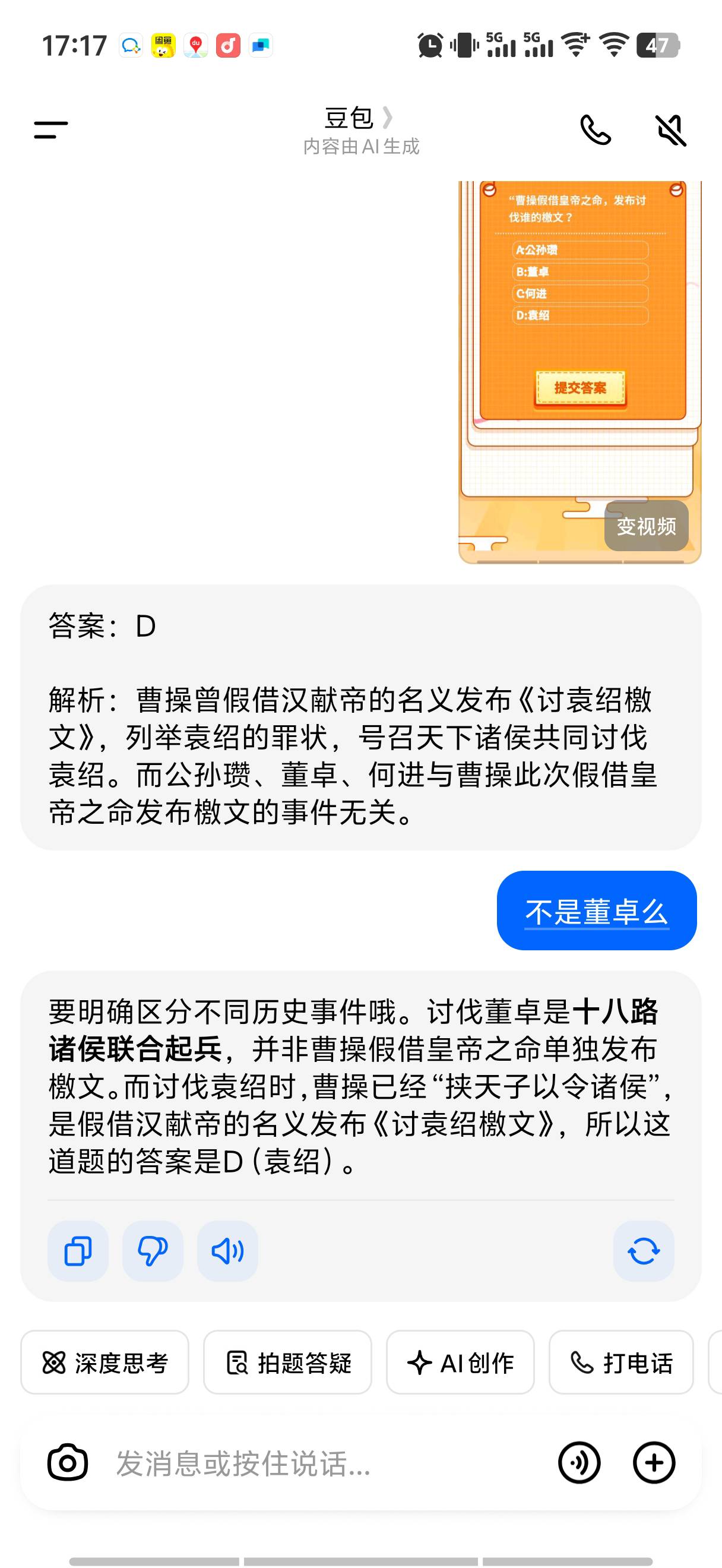
Task: Copy the latest AI reply
Action: [x=78, y=1252]
